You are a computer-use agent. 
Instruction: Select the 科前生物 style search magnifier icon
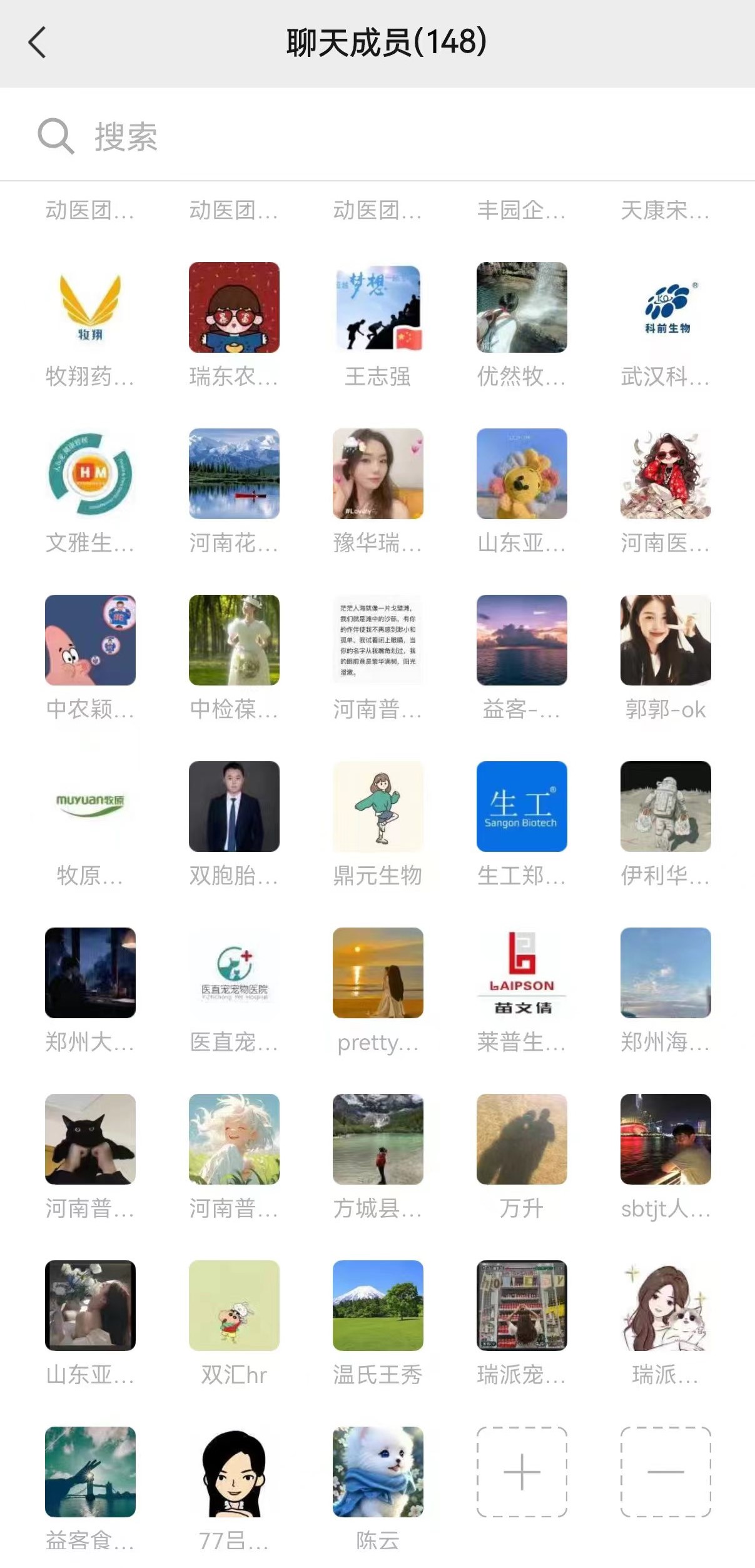(x=56, y=135)
